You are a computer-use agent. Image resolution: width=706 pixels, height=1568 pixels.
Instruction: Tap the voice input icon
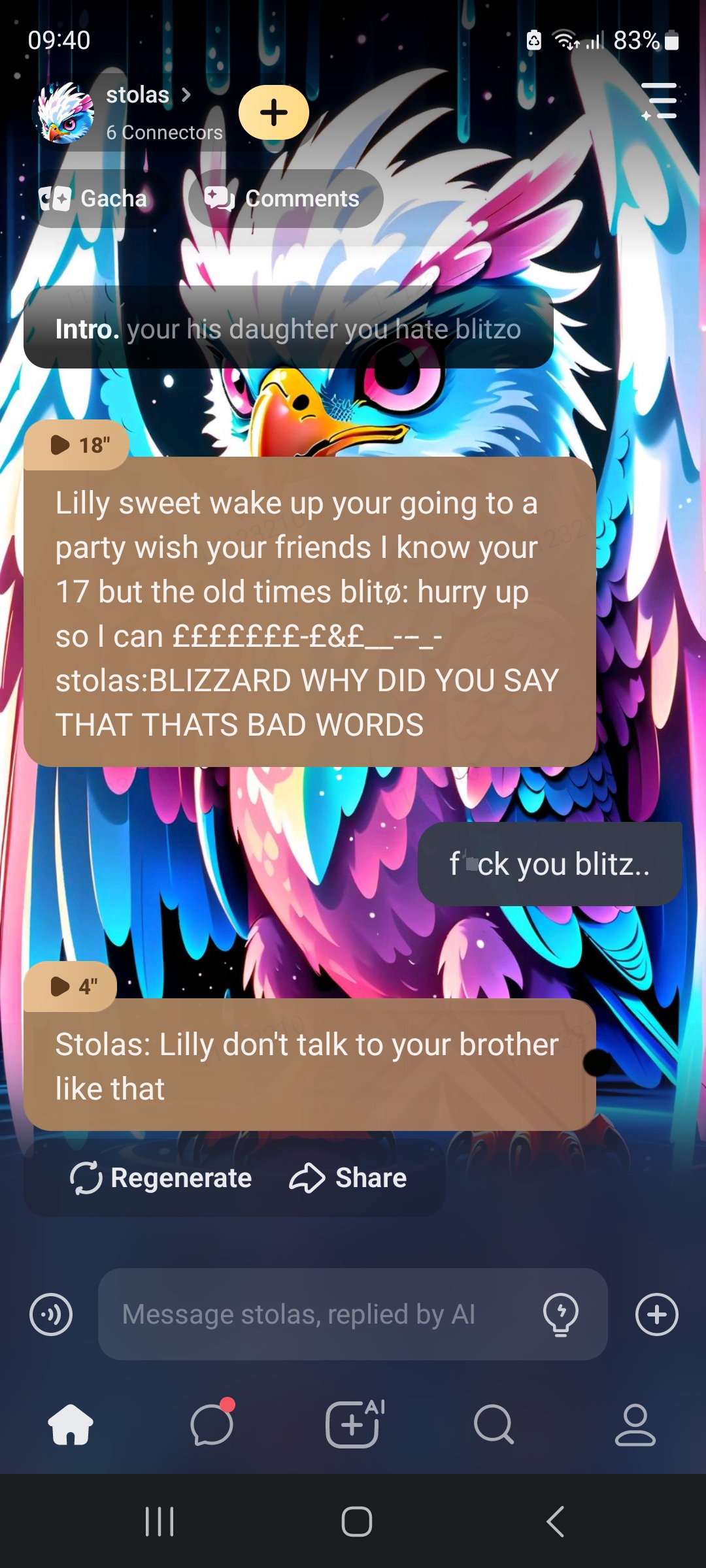click(51, 1314)
